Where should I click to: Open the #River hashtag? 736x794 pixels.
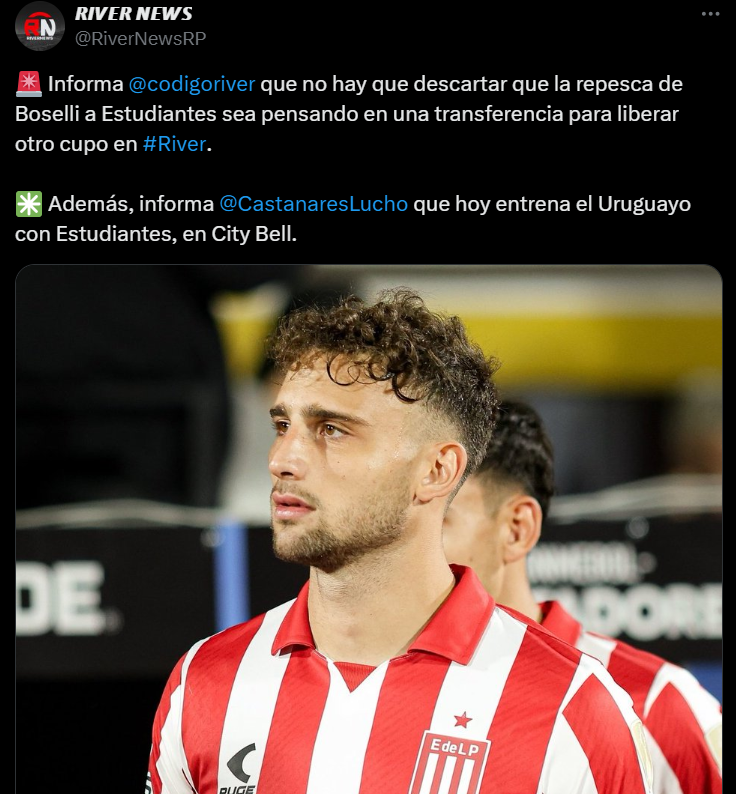174,143
